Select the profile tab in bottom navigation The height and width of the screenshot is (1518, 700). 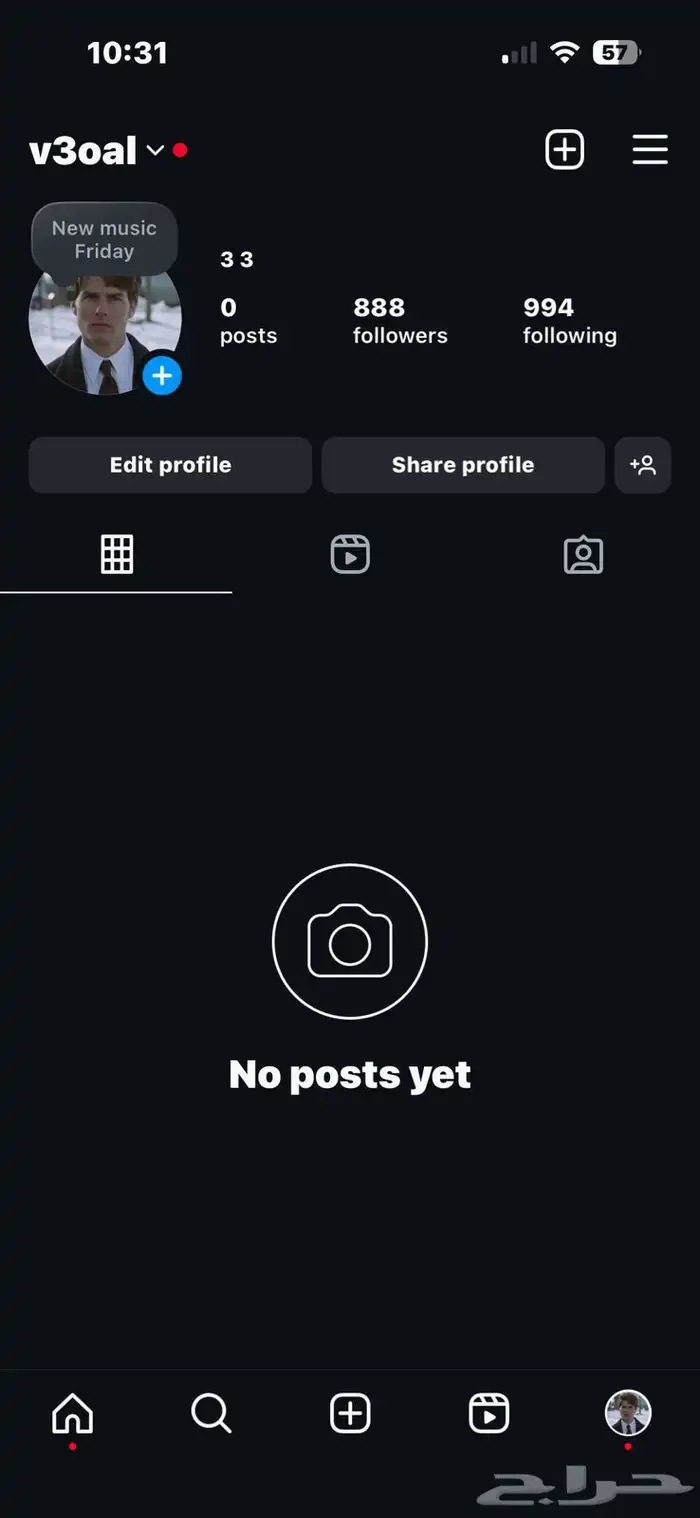click(x=628, y=1414)
